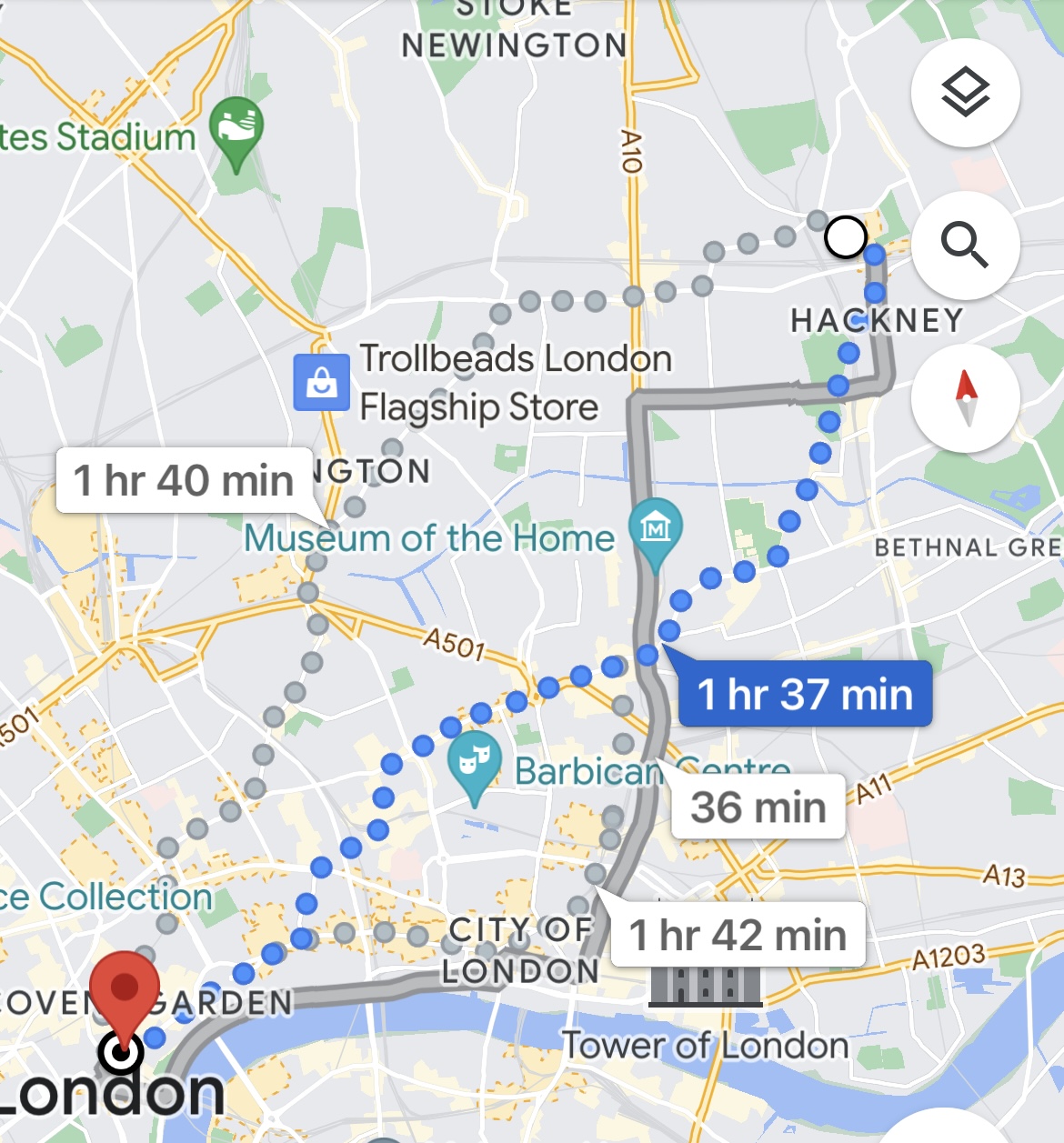Open the Trollbeads London Flagship Store pin
The image size is (1064, 1143).
point(321,382)
